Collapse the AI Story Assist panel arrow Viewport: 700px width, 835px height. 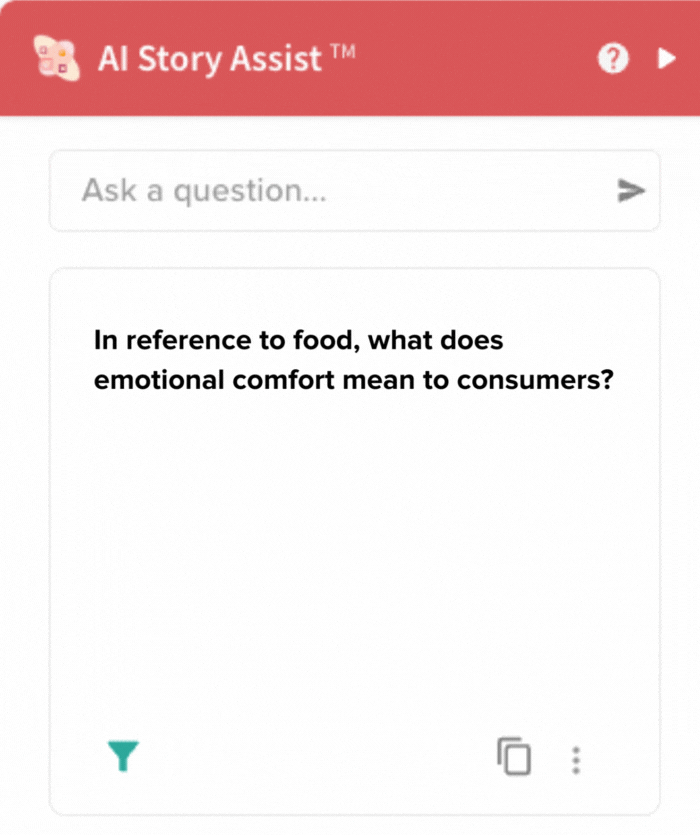(666, 59)
